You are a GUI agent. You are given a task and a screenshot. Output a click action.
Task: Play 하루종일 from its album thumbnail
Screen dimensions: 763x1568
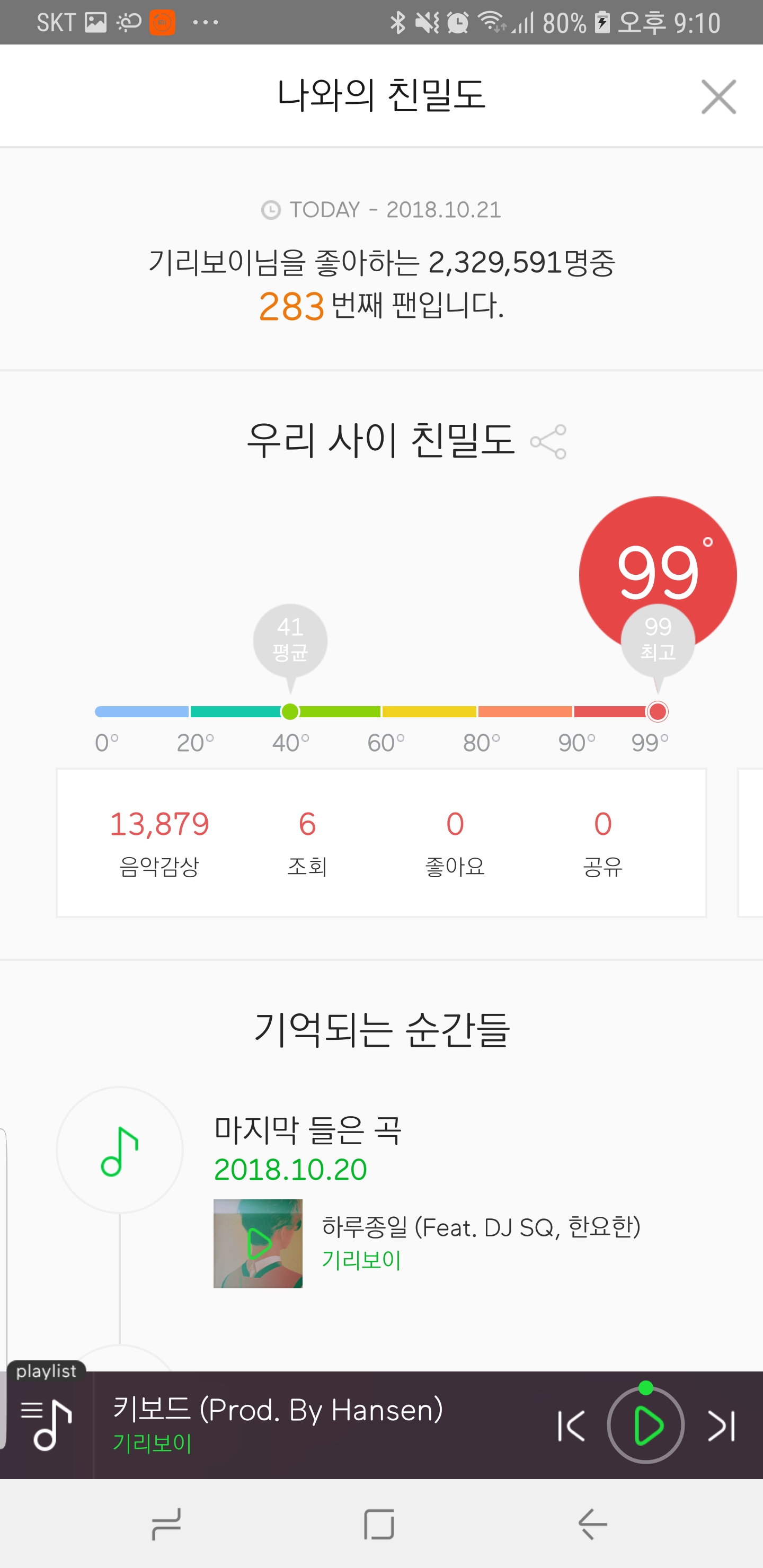click(258, 1244)
